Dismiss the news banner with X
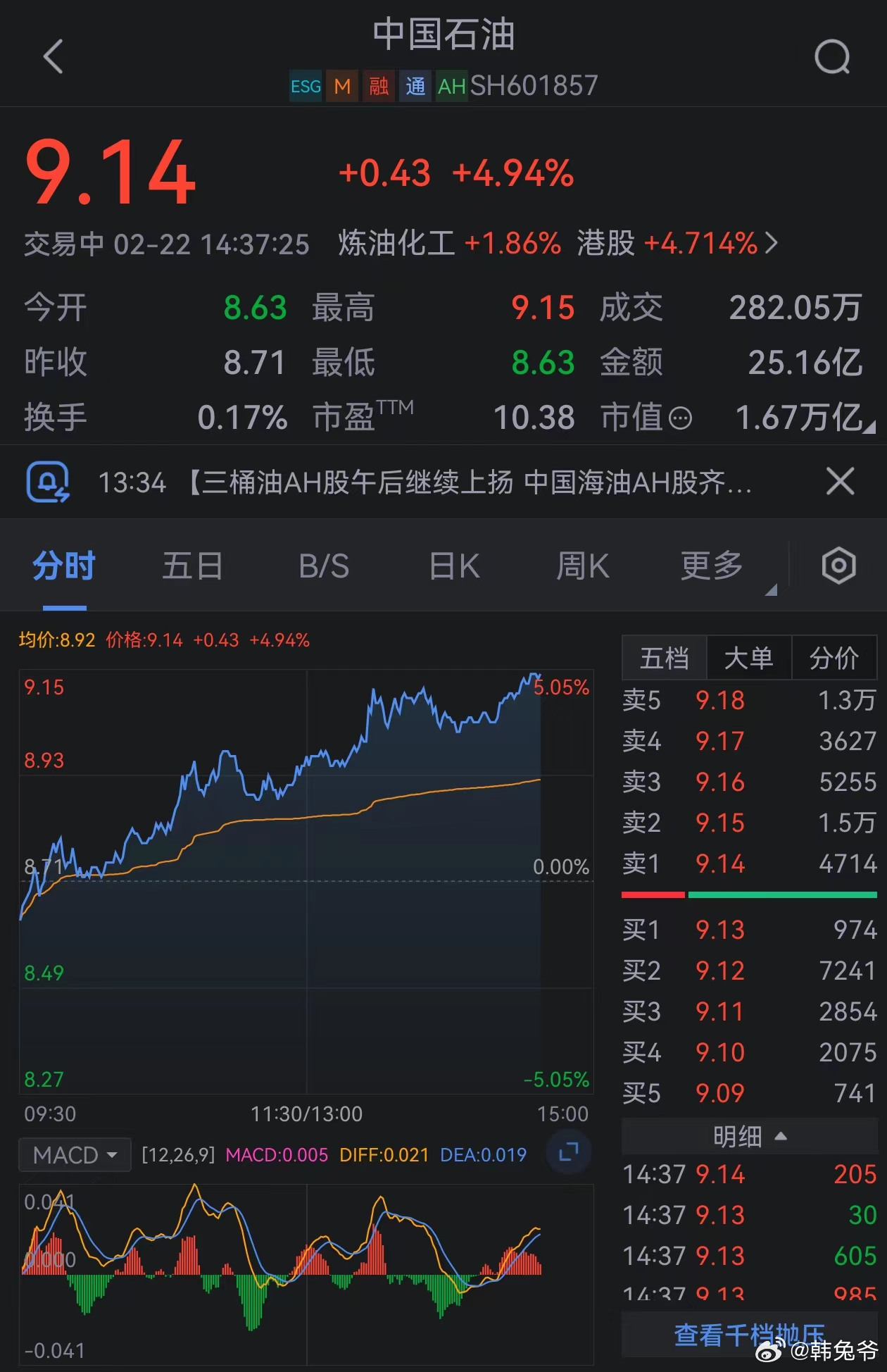Viewport: 887px width, 1372px height. coord(839,481)
